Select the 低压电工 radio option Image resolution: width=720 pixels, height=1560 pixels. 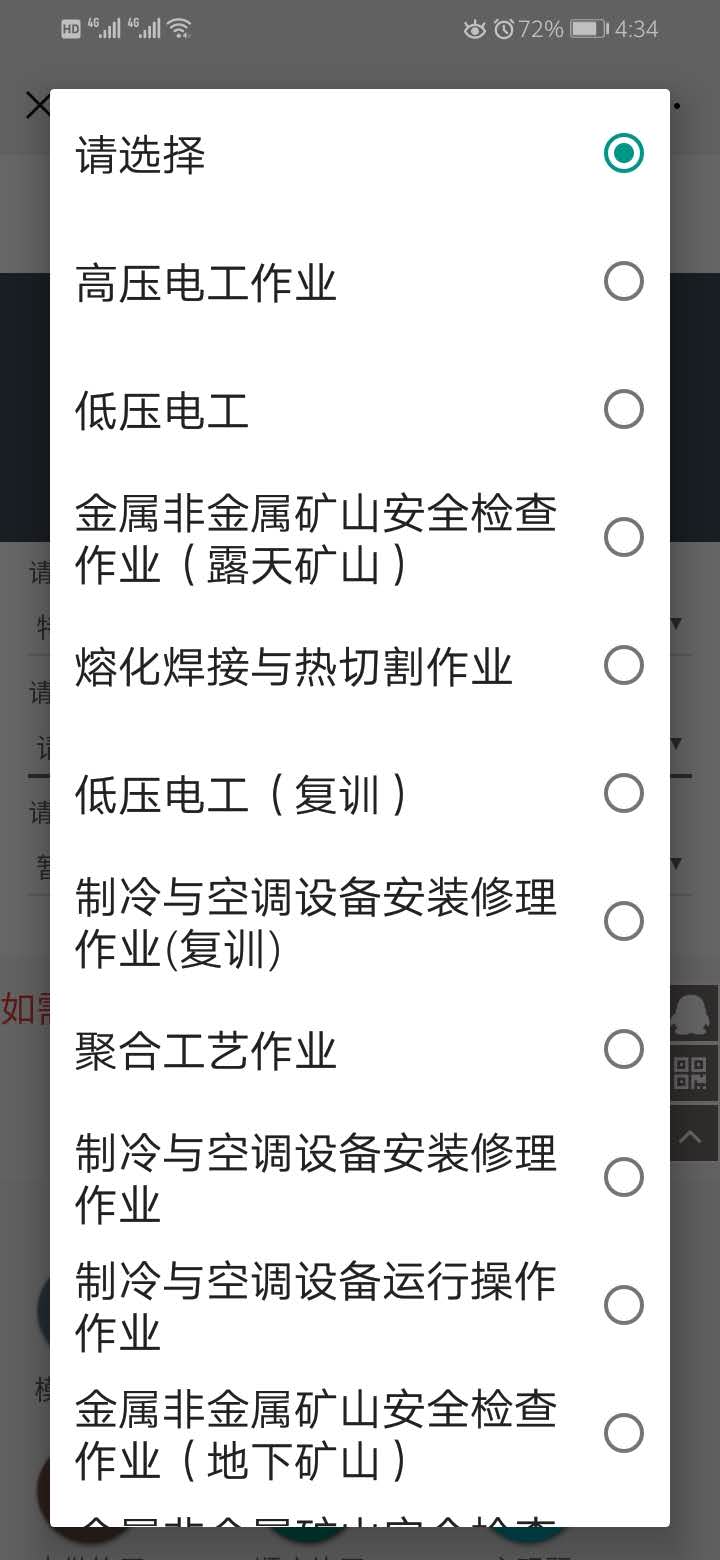click(624, 409)
